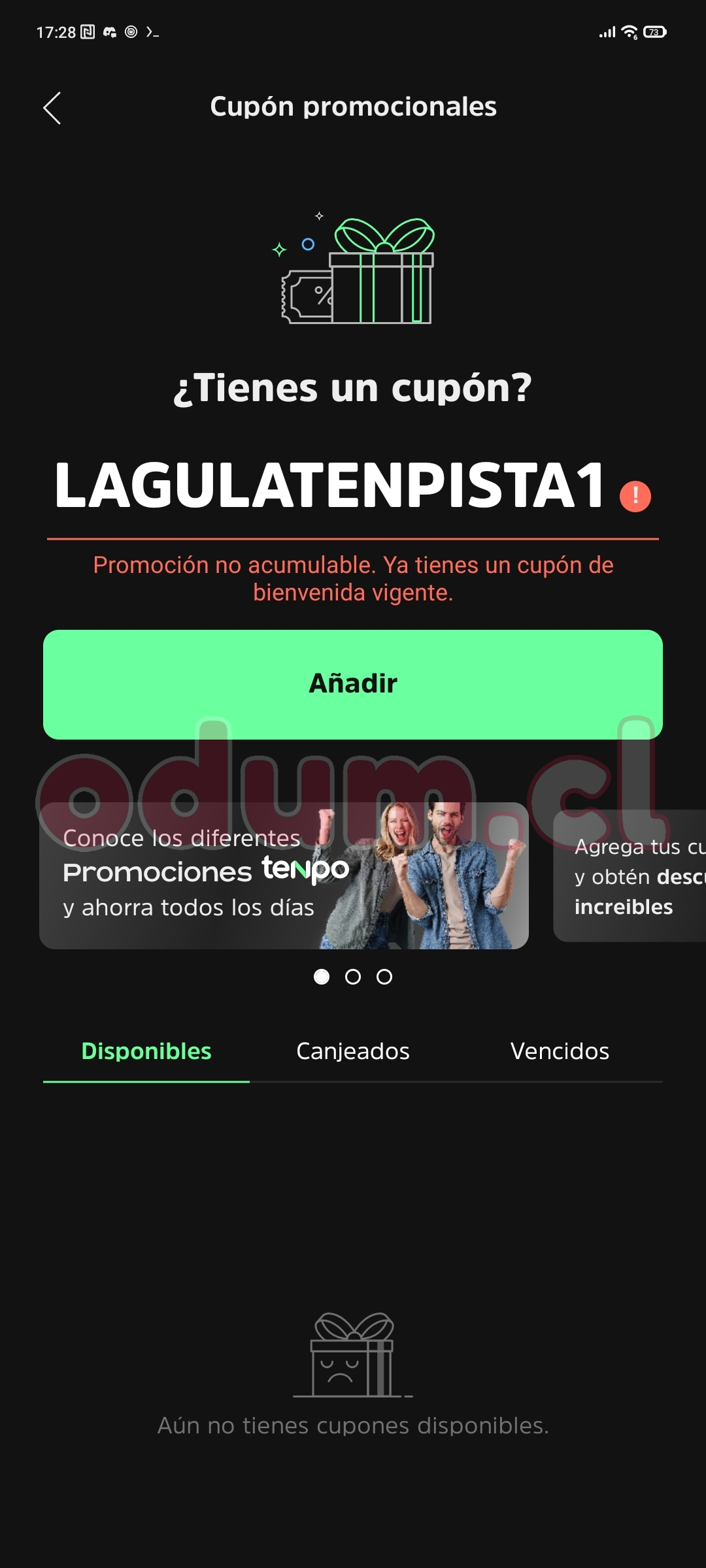Select the second banner page dot

[x=353, y=977]
